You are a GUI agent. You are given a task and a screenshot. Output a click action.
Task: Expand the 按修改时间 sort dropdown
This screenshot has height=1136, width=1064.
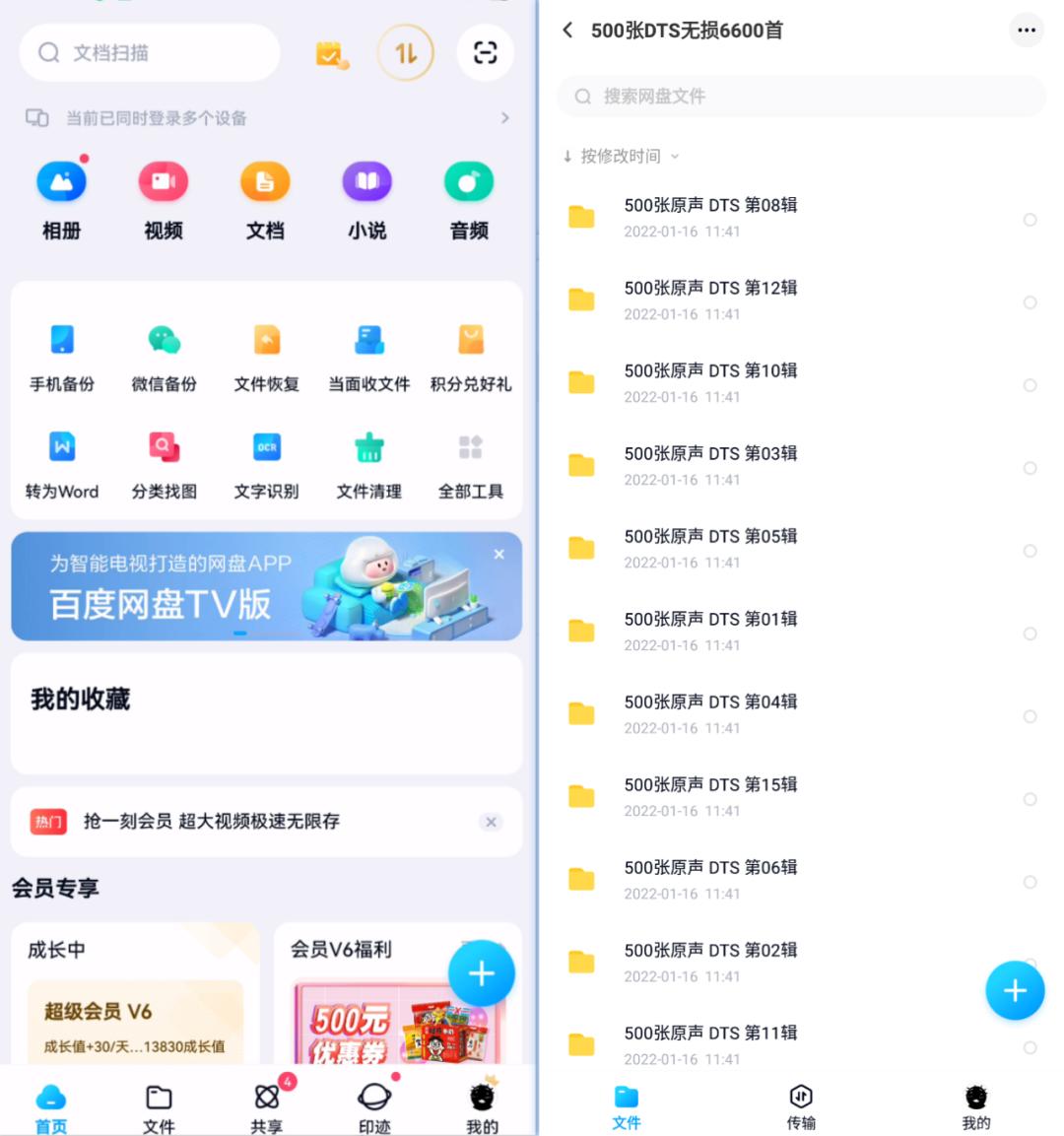(618, 156)
